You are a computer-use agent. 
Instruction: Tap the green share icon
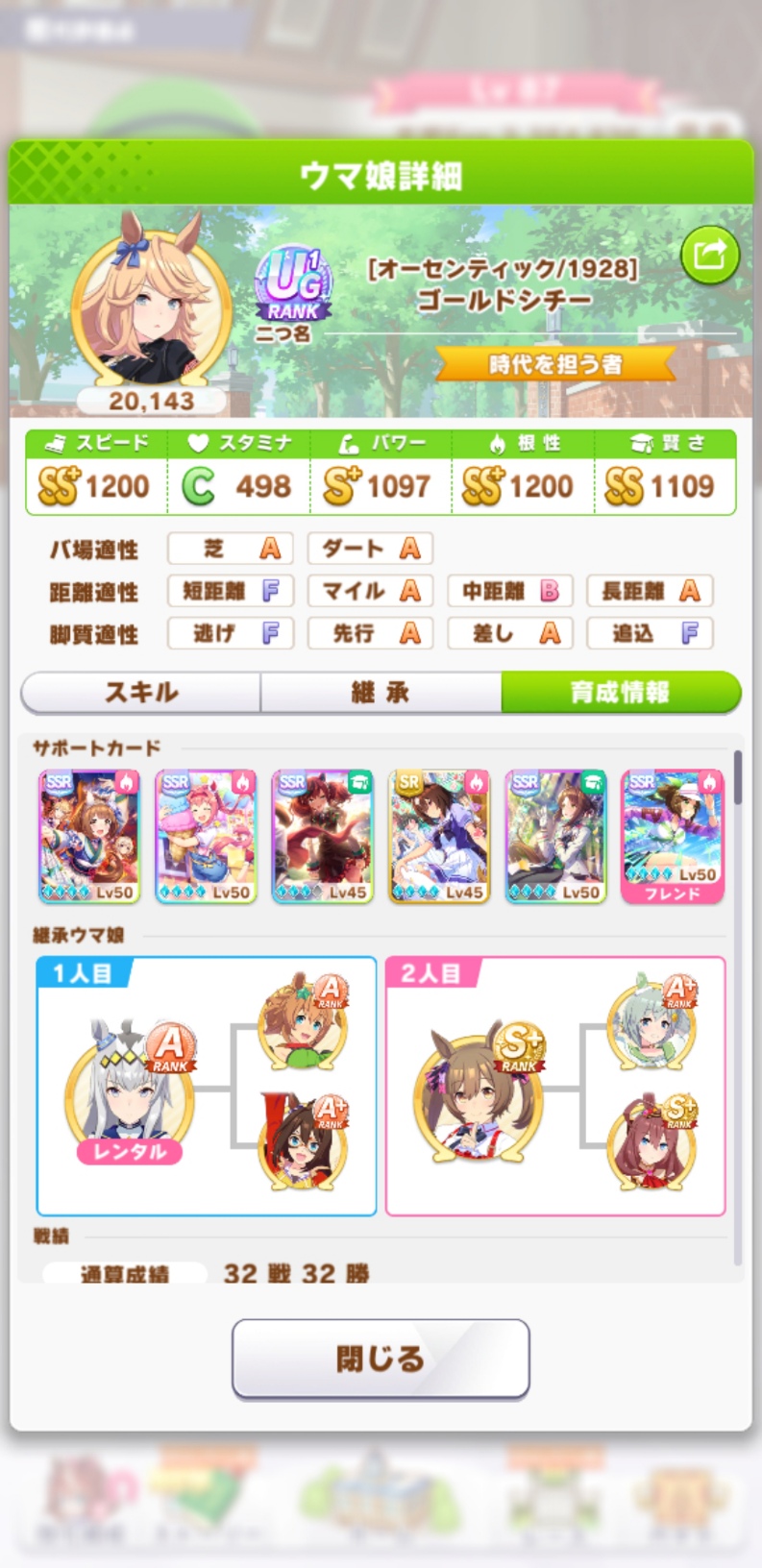[709, 256]
